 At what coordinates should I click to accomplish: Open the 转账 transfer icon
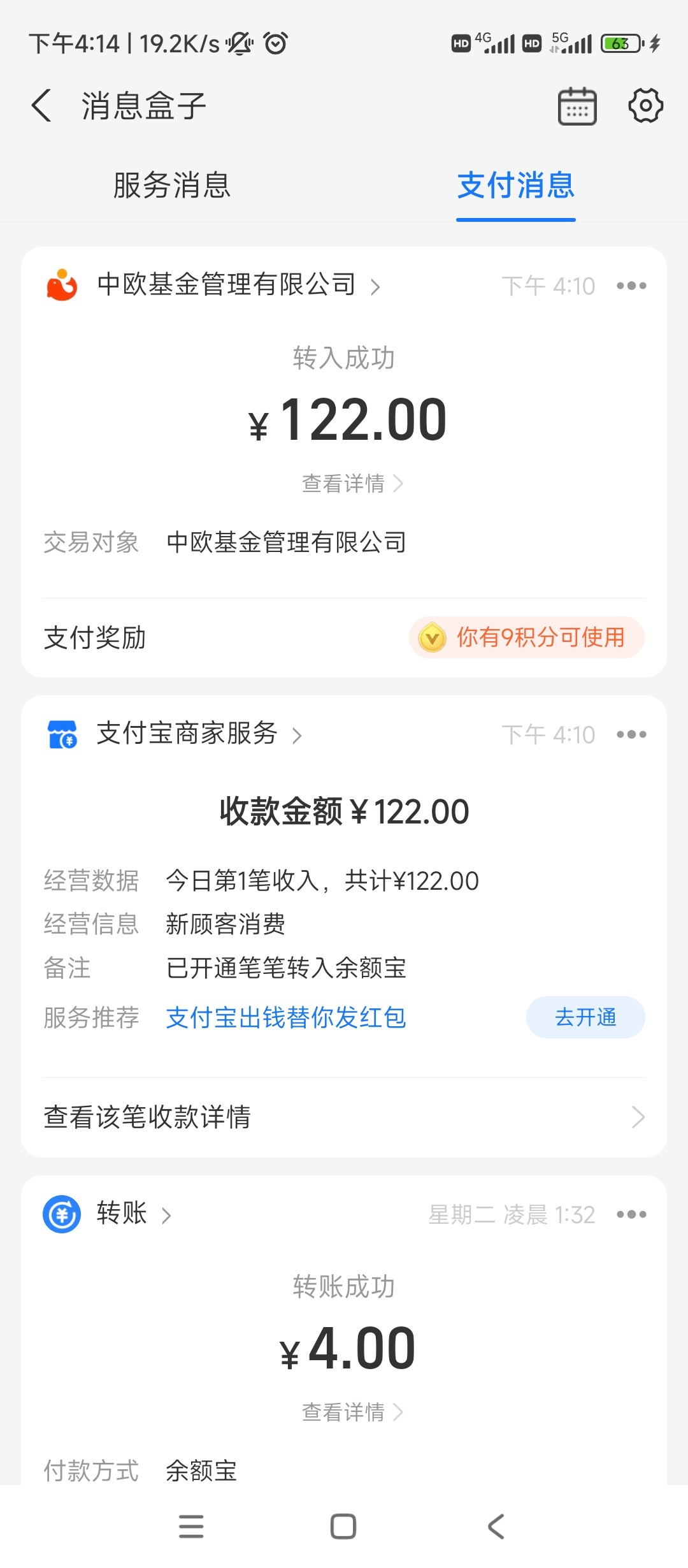[x=61, y=1214]
